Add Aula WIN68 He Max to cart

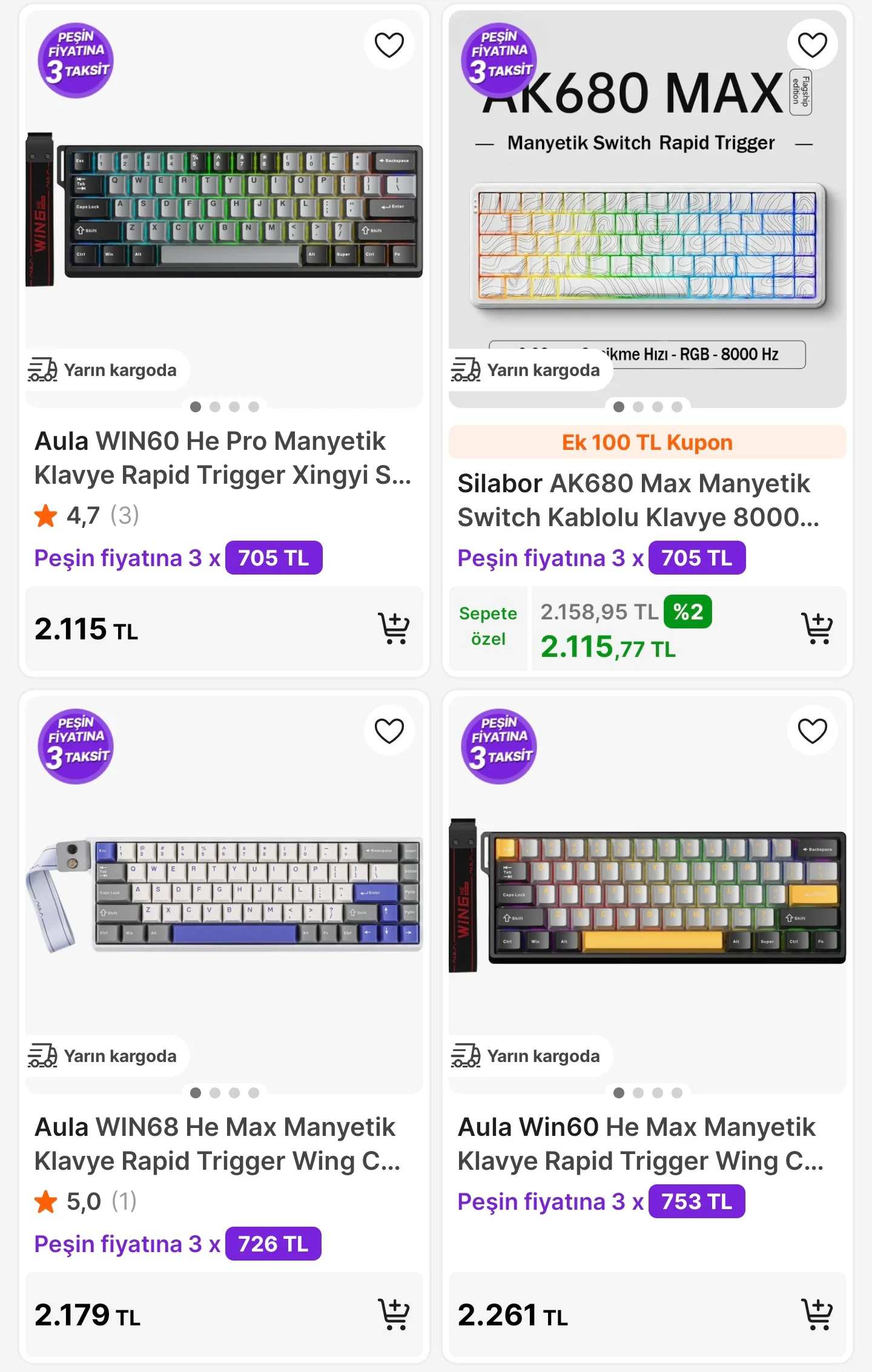pyautogui.click(x=394, y=1314)
